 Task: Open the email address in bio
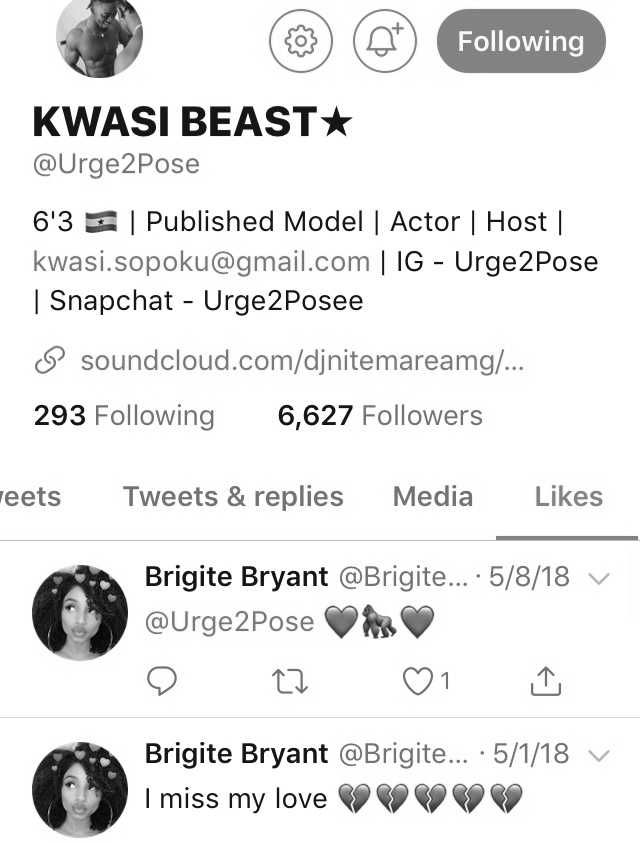(x=201, y=262)
